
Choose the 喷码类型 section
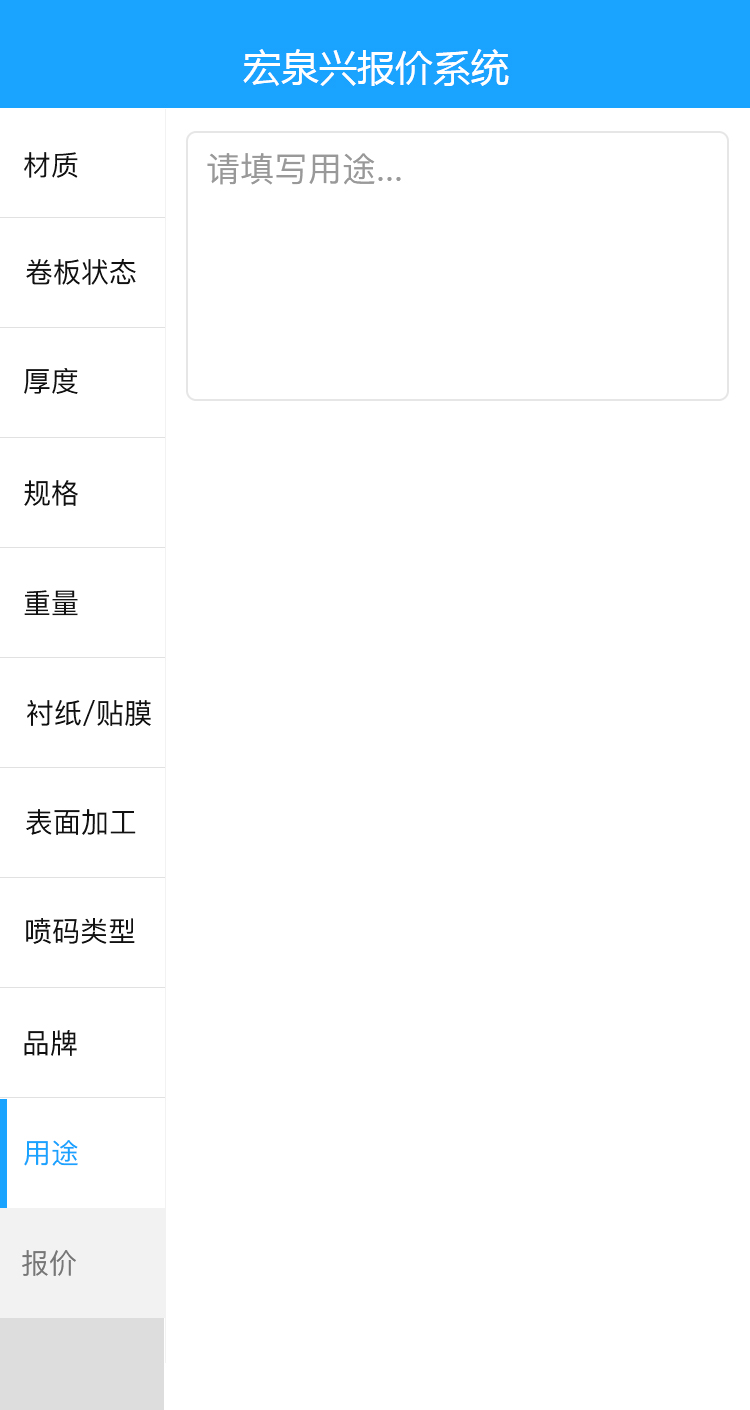pos(82,932)
